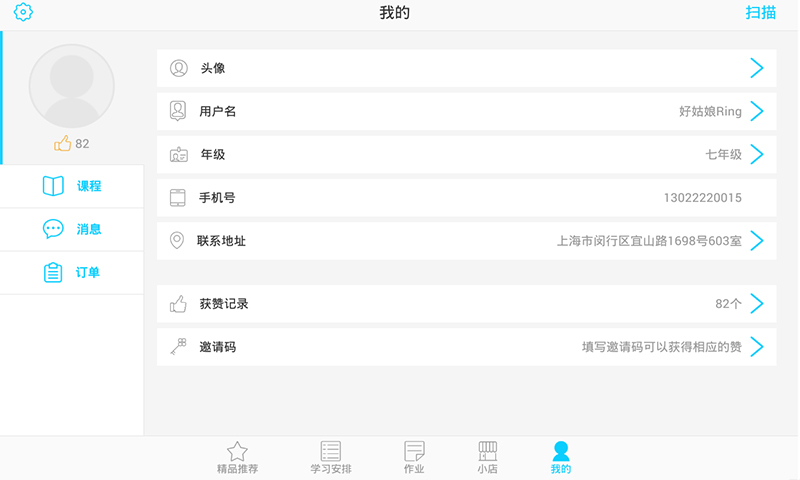The width and height of the screenshot is (800, 480).
Task: Open the 联系地址 address row
Action: tap(466, 240)
